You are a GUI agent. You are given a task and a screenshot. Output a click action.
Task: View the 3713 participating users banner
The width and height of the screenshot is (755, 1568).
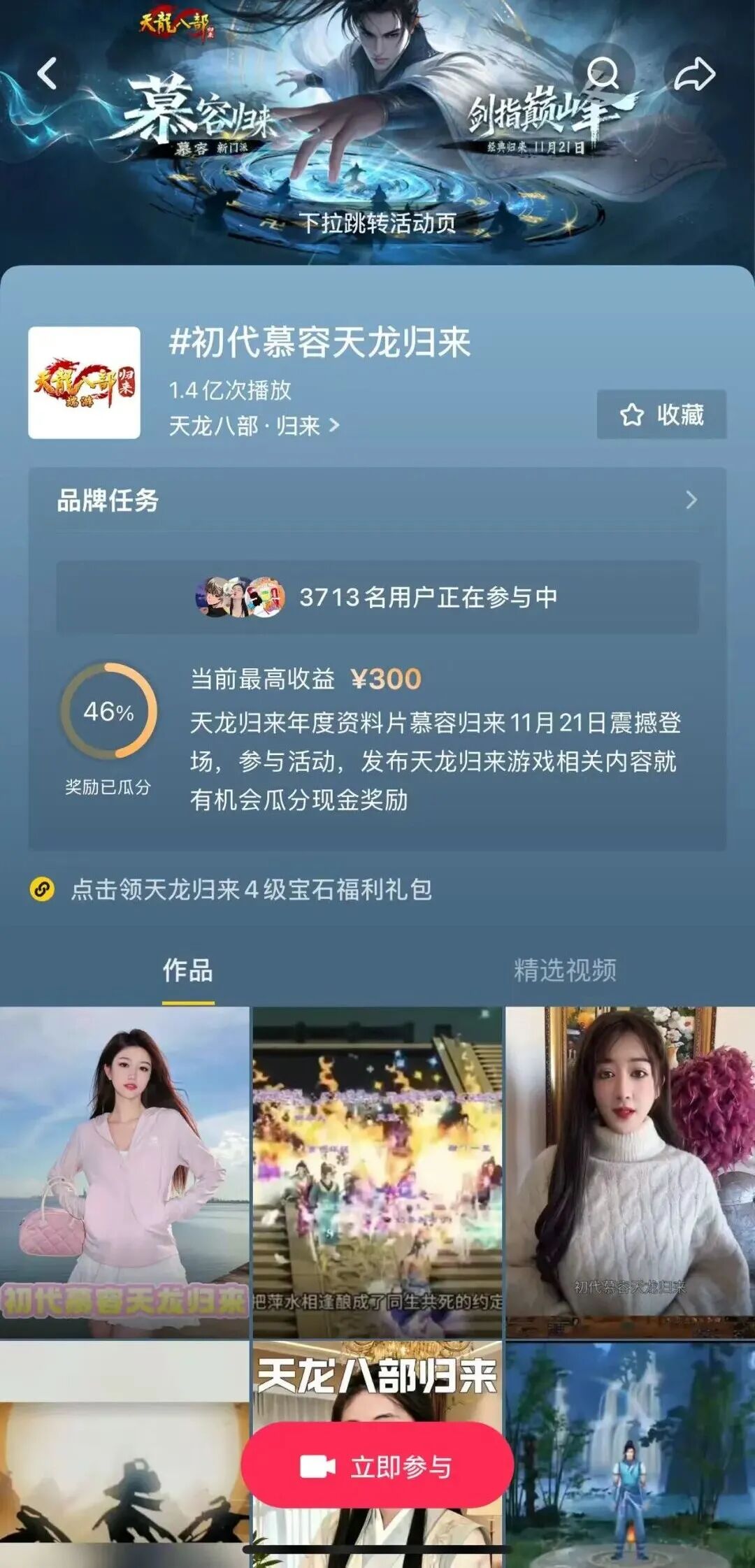377,597
